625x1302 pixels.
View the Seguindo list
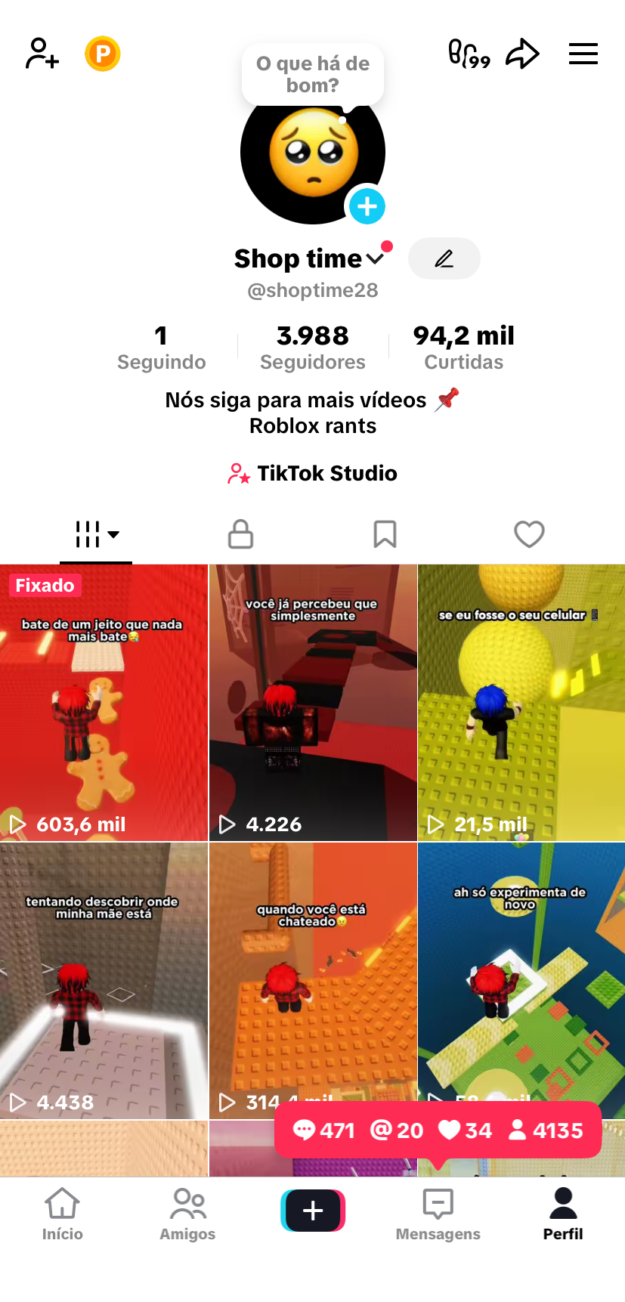point(161,347)
